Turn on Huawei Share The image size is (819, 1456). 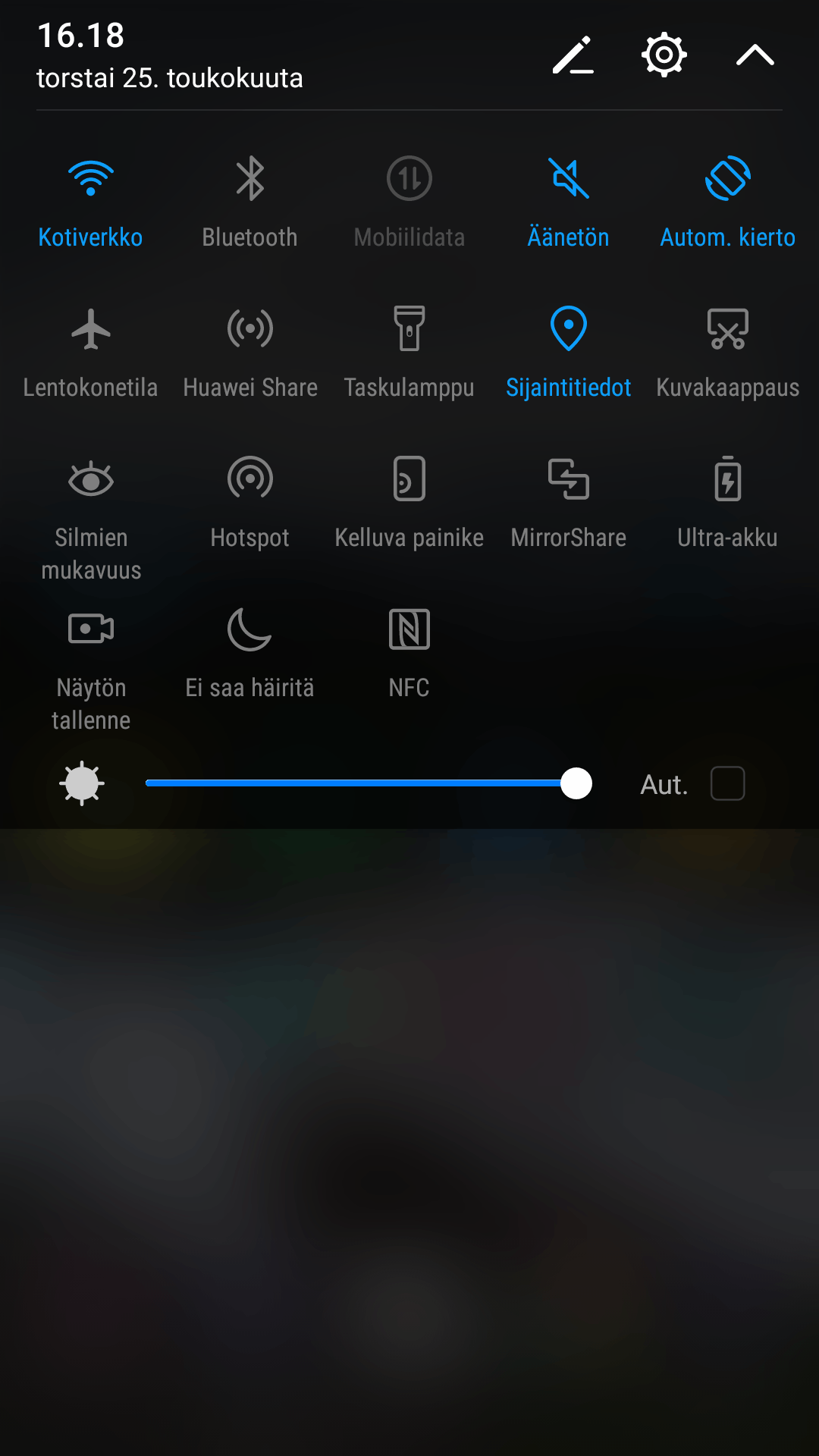(250, 330)
